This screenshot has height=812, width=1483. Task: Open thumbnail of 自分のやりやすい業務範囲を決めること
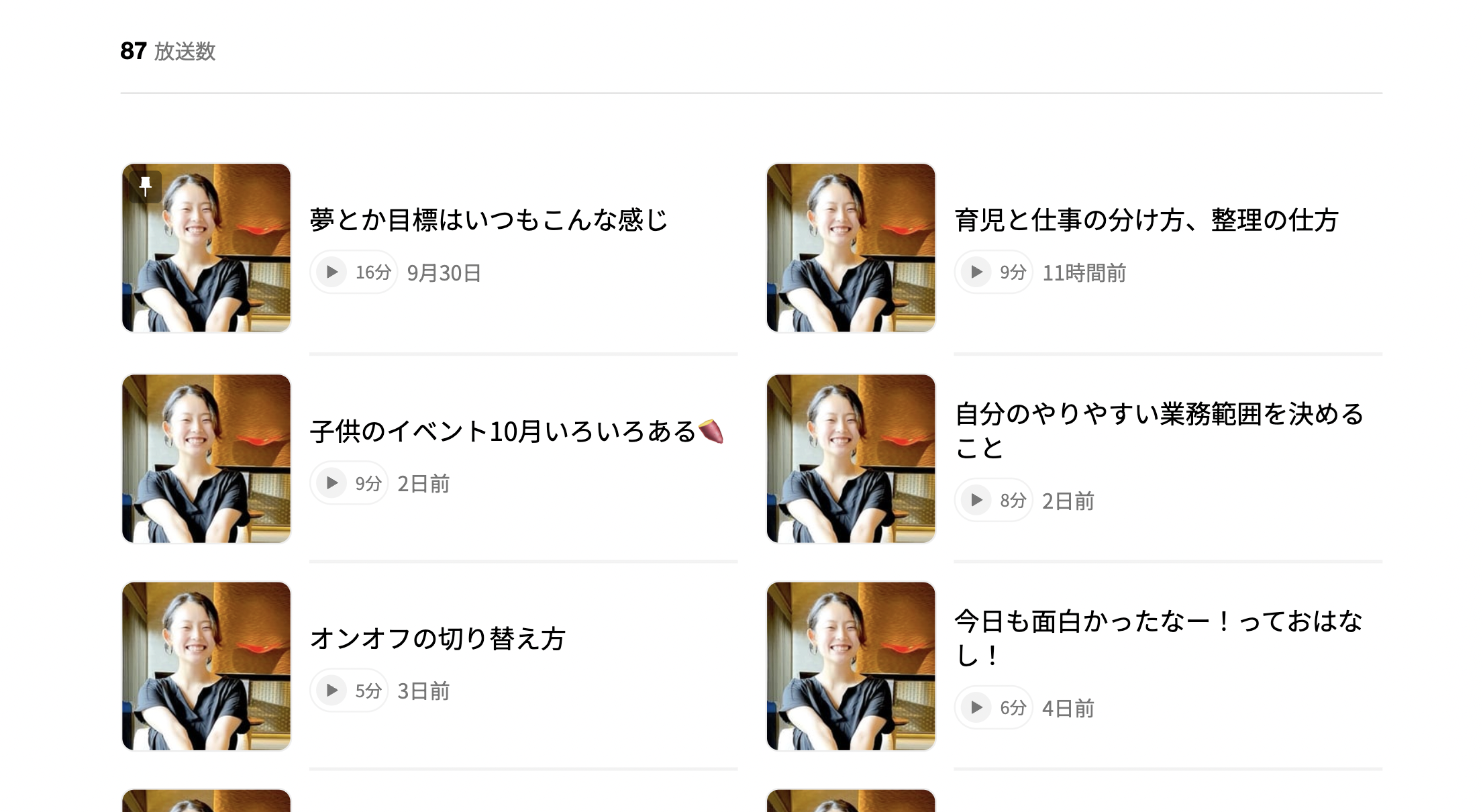[x=851, y=458]
